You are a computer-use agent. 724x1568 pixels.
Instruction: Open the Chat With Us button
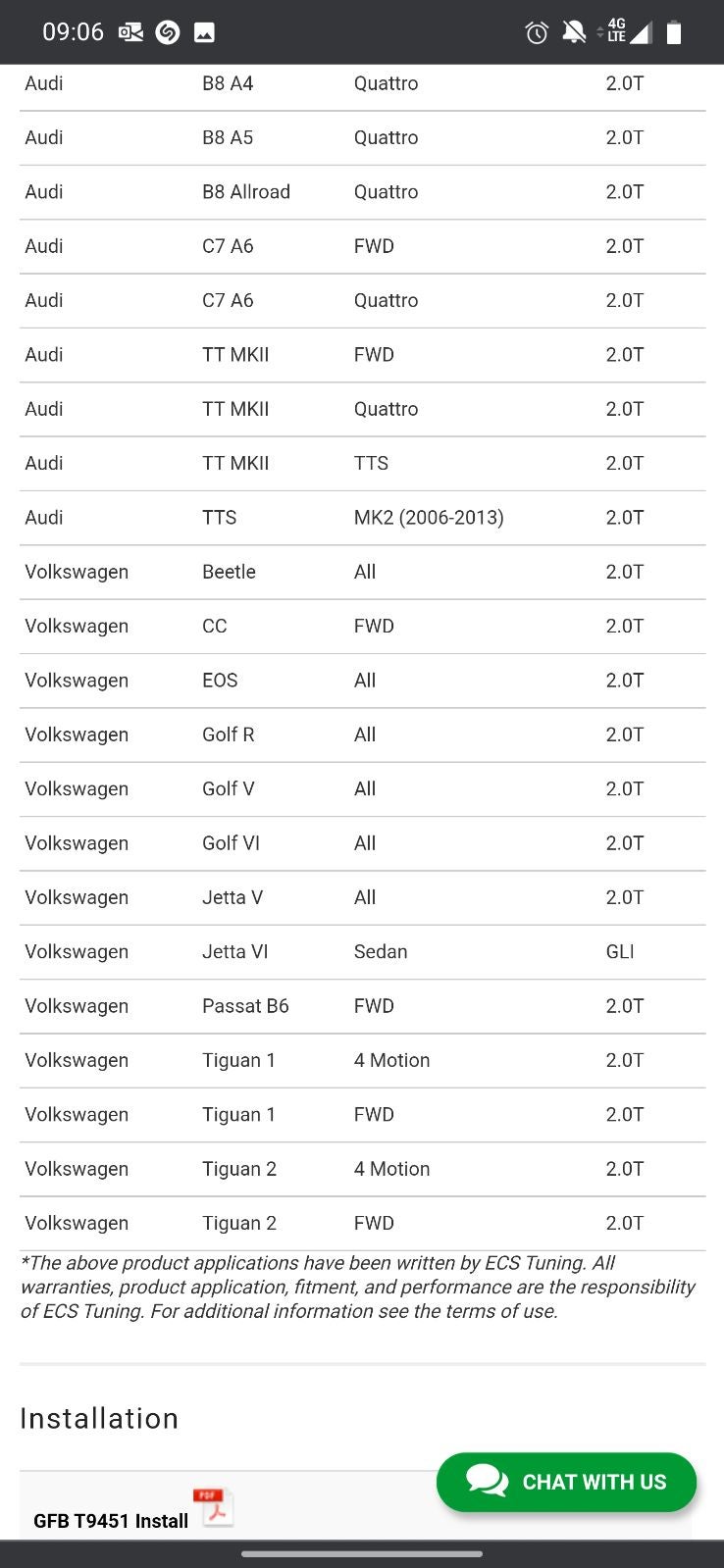566,1482
